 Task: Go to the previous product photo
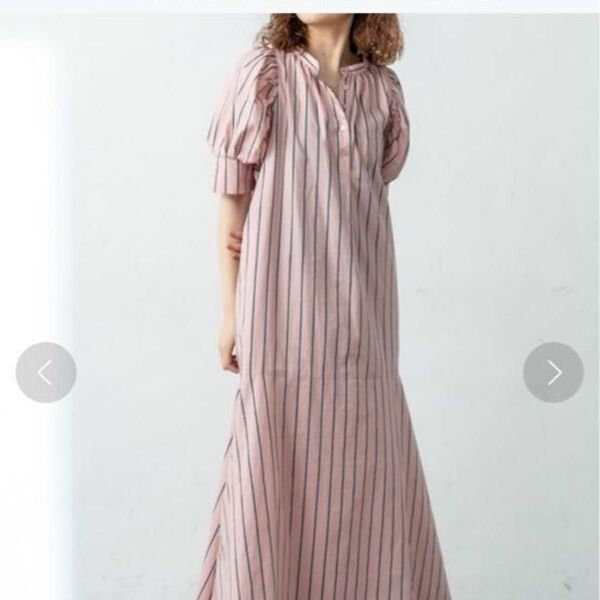pos(46,372)
